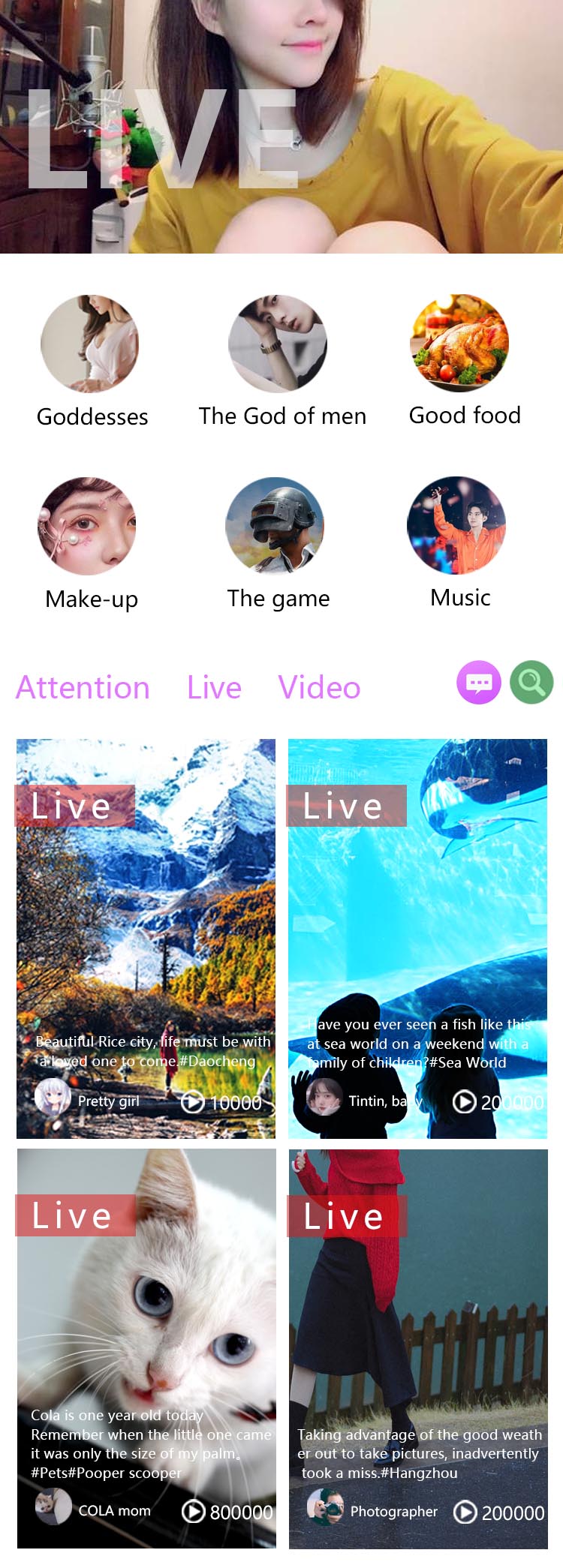Switch to the Attention tab
Viewport: 563px width, 1568px height.
click(x=83, y=687)
